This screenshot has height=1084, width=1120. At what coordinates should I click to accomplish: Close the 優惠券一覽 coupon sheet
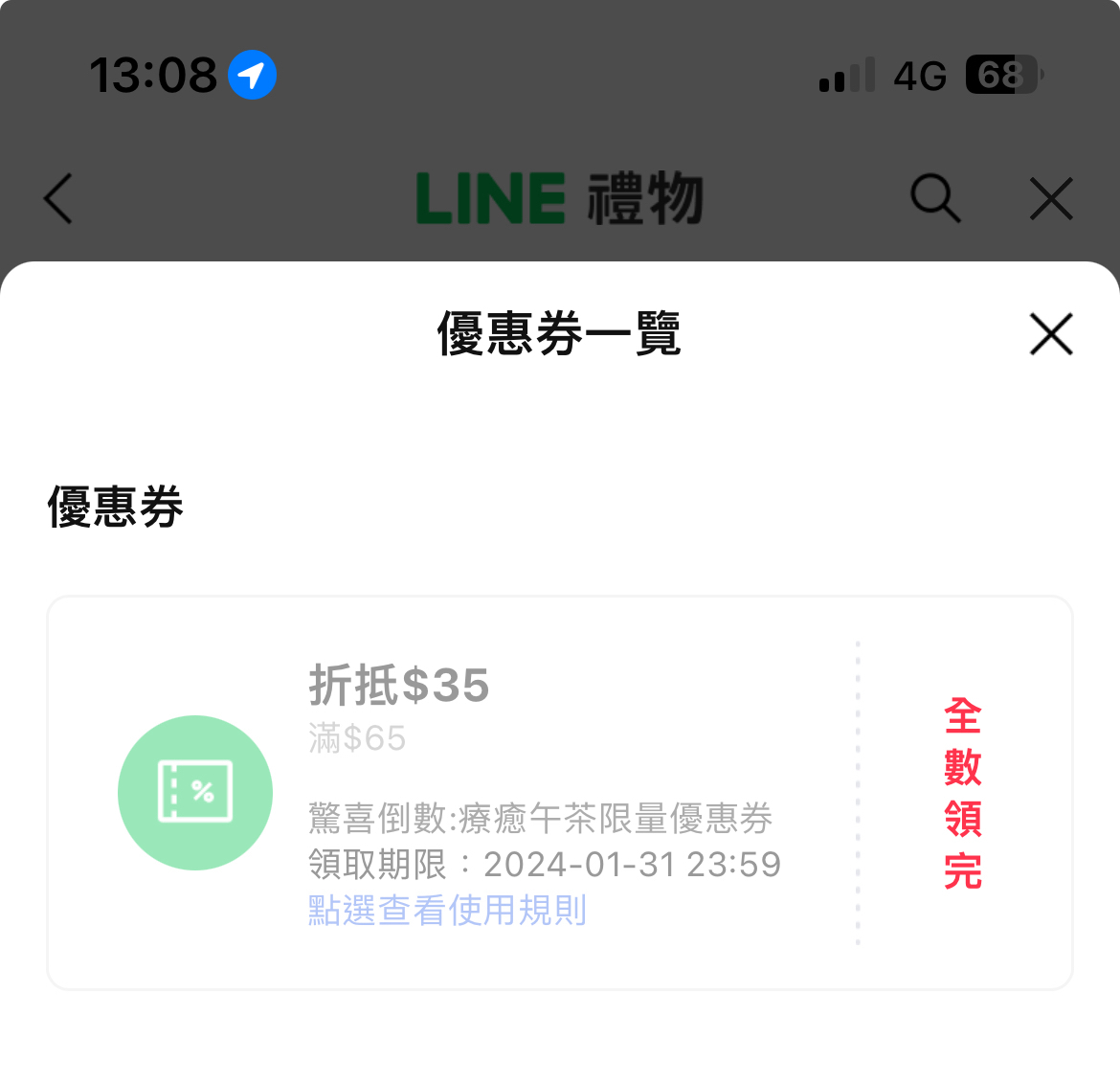(x=1050, y=334)
